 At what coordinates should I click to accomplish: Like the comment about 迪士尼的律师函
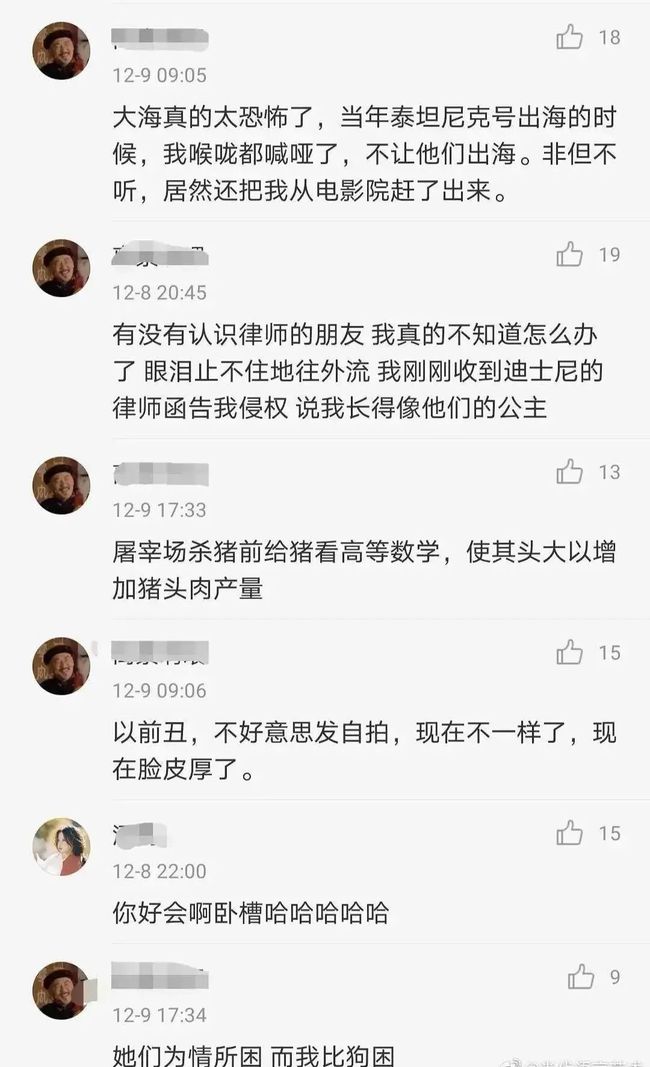570,255
